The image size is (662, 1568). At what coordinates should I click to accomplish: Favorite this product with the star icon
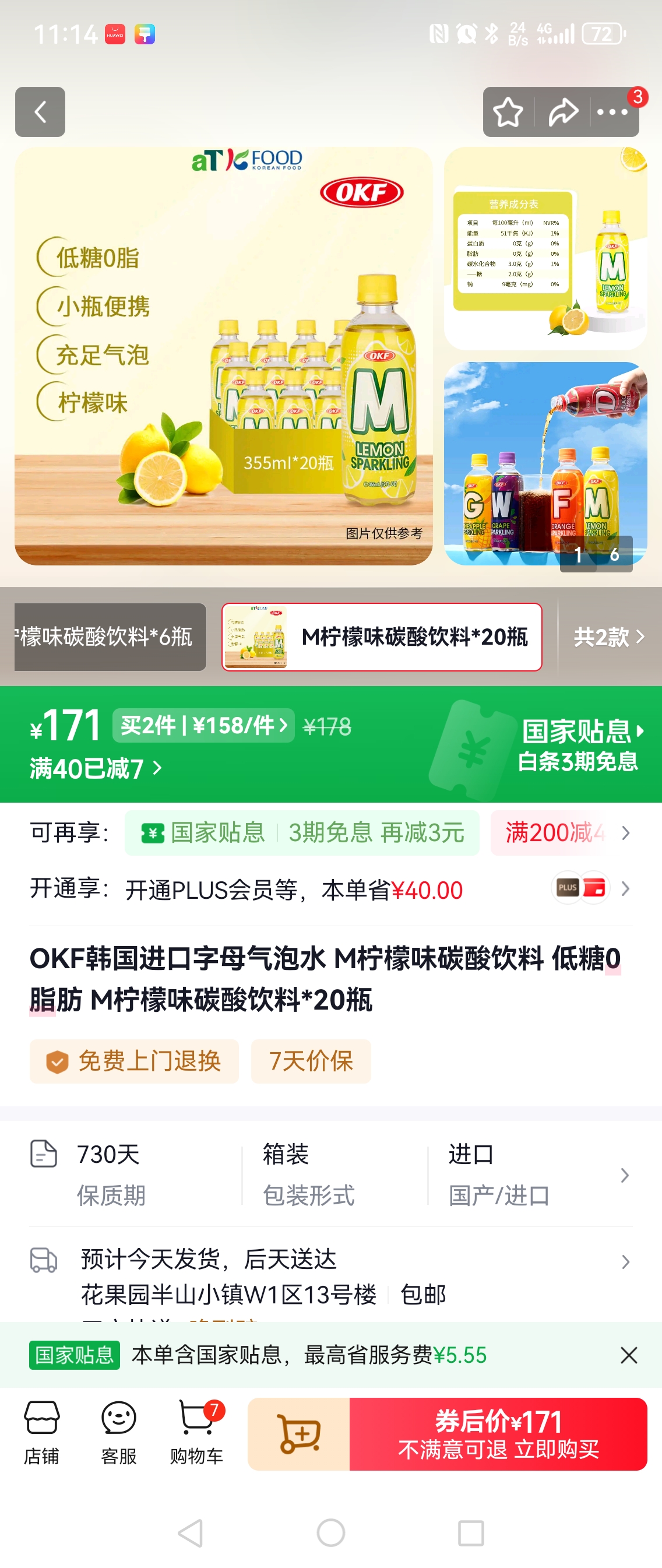coord(508,112)
